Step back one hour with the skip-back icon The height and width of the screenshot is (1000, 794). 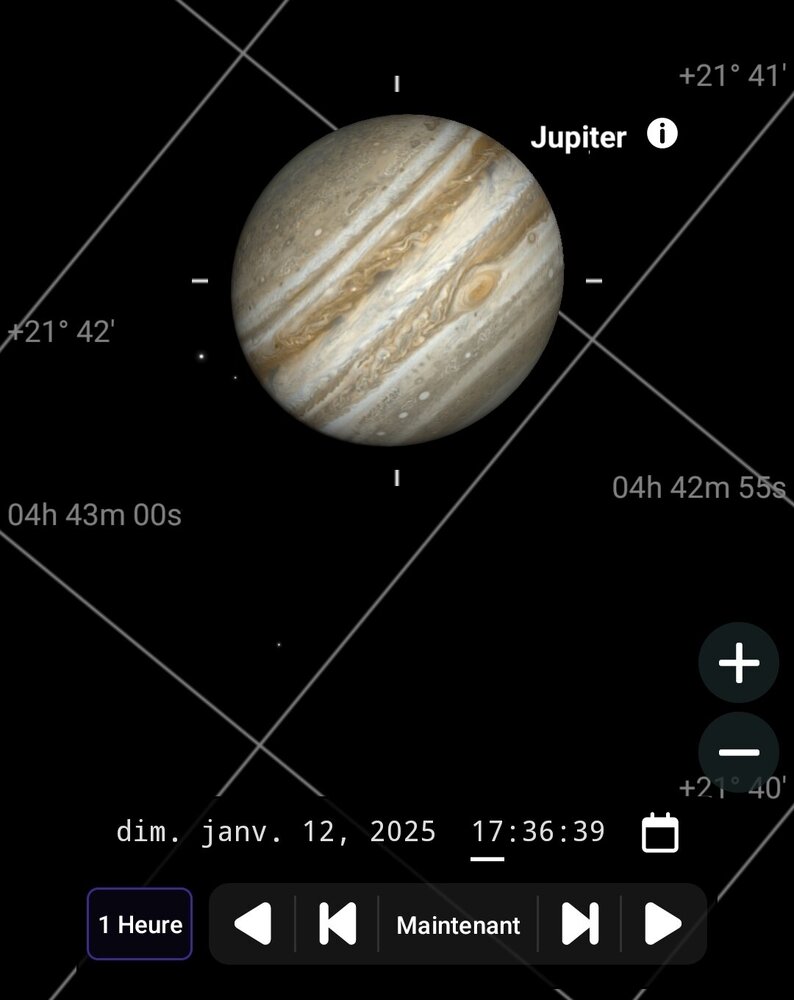pyautogui.click(x=333, y=924)
